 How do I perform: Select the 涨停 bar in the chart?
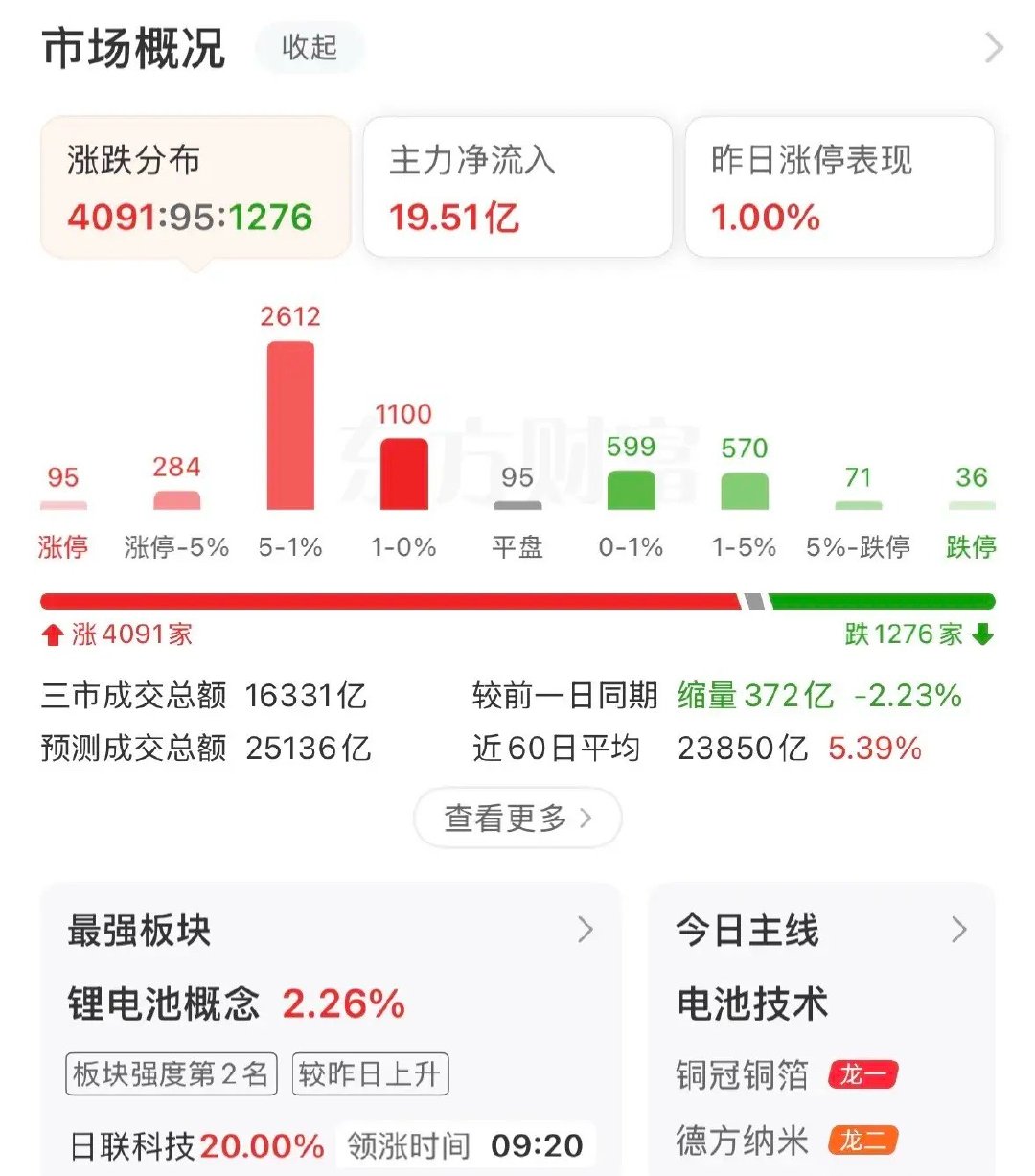coord(63,503)
